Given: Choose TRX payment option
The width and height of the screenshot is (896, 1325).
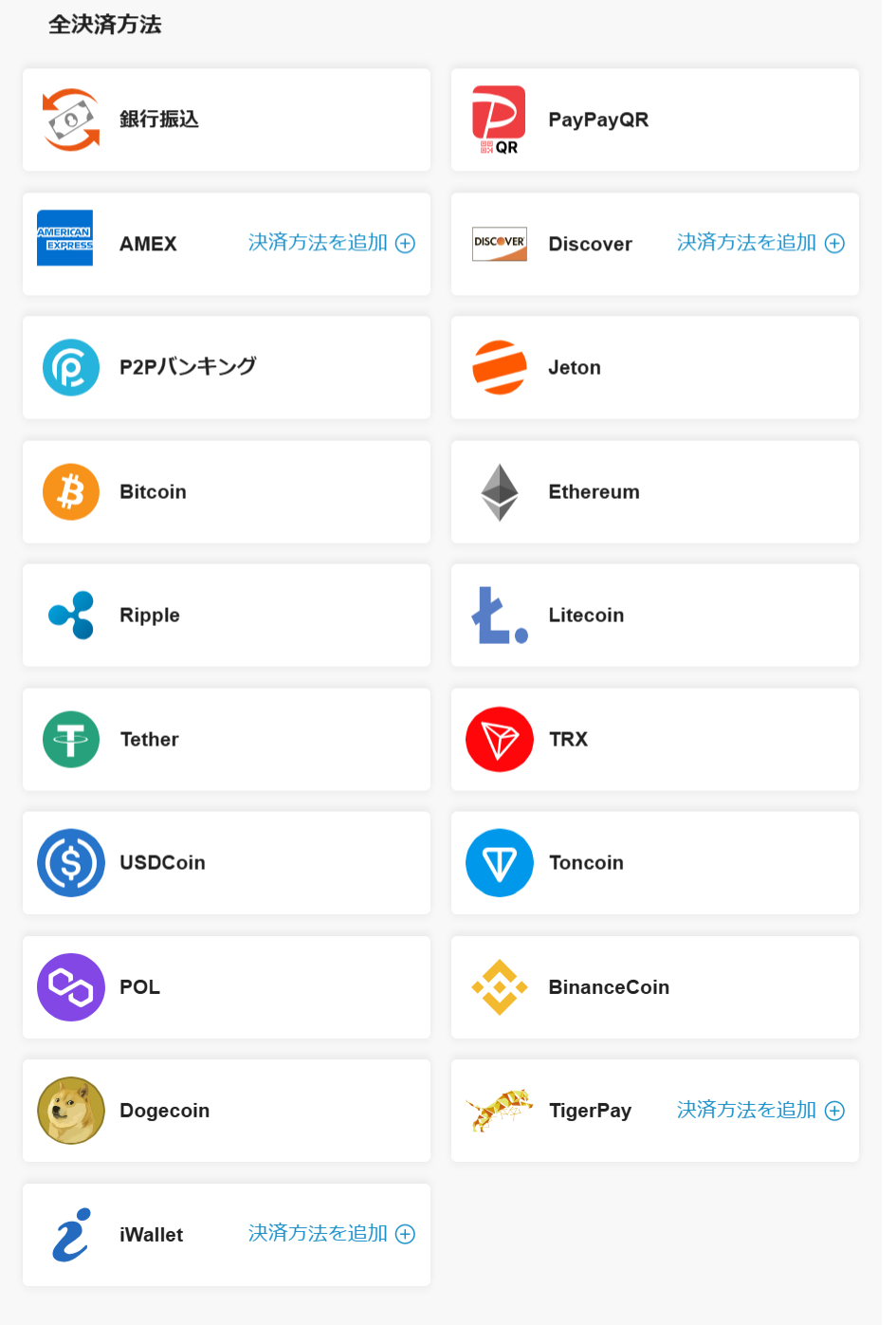Looking at the screenshot, I should [654, 739].
